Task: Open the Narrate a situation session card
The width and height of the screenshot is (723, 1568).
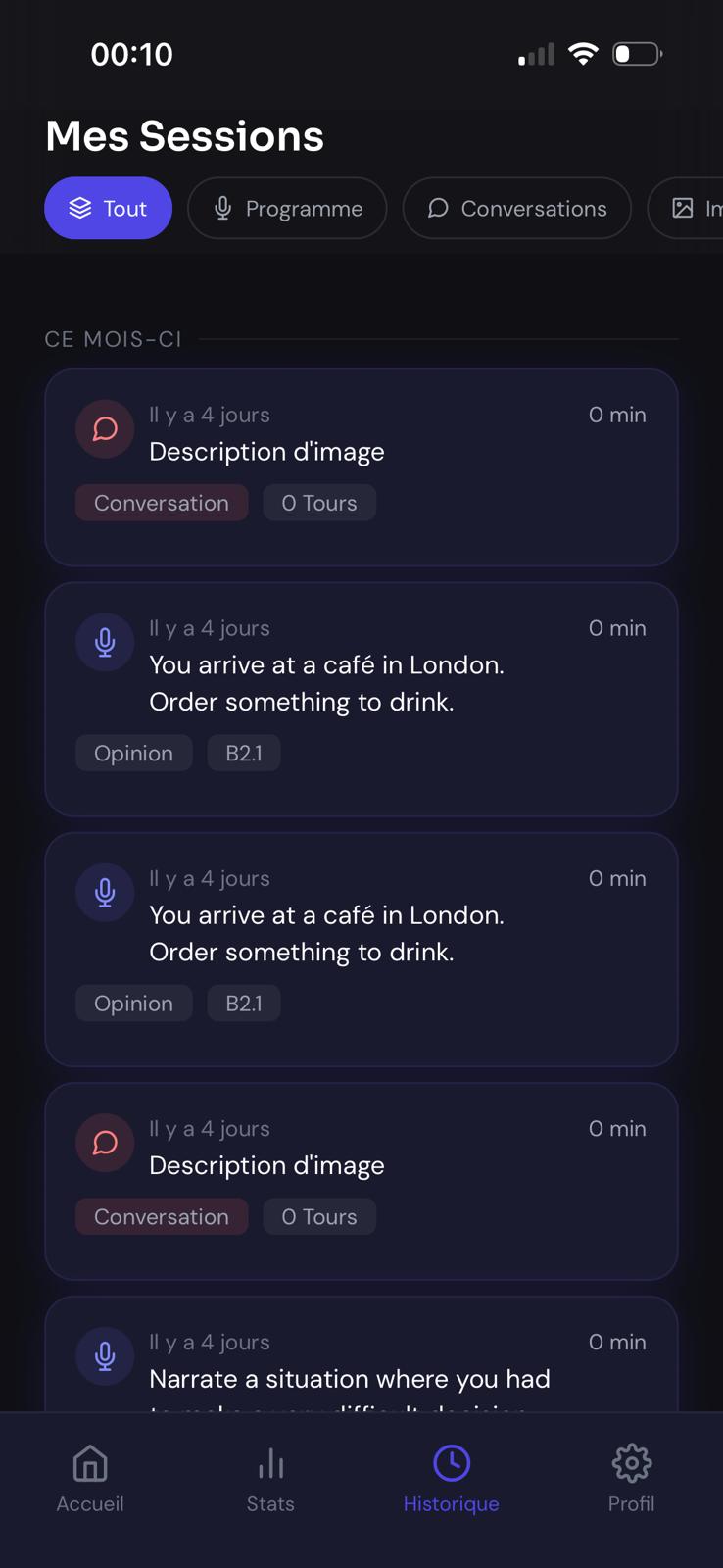Action: click(361, 1354)
